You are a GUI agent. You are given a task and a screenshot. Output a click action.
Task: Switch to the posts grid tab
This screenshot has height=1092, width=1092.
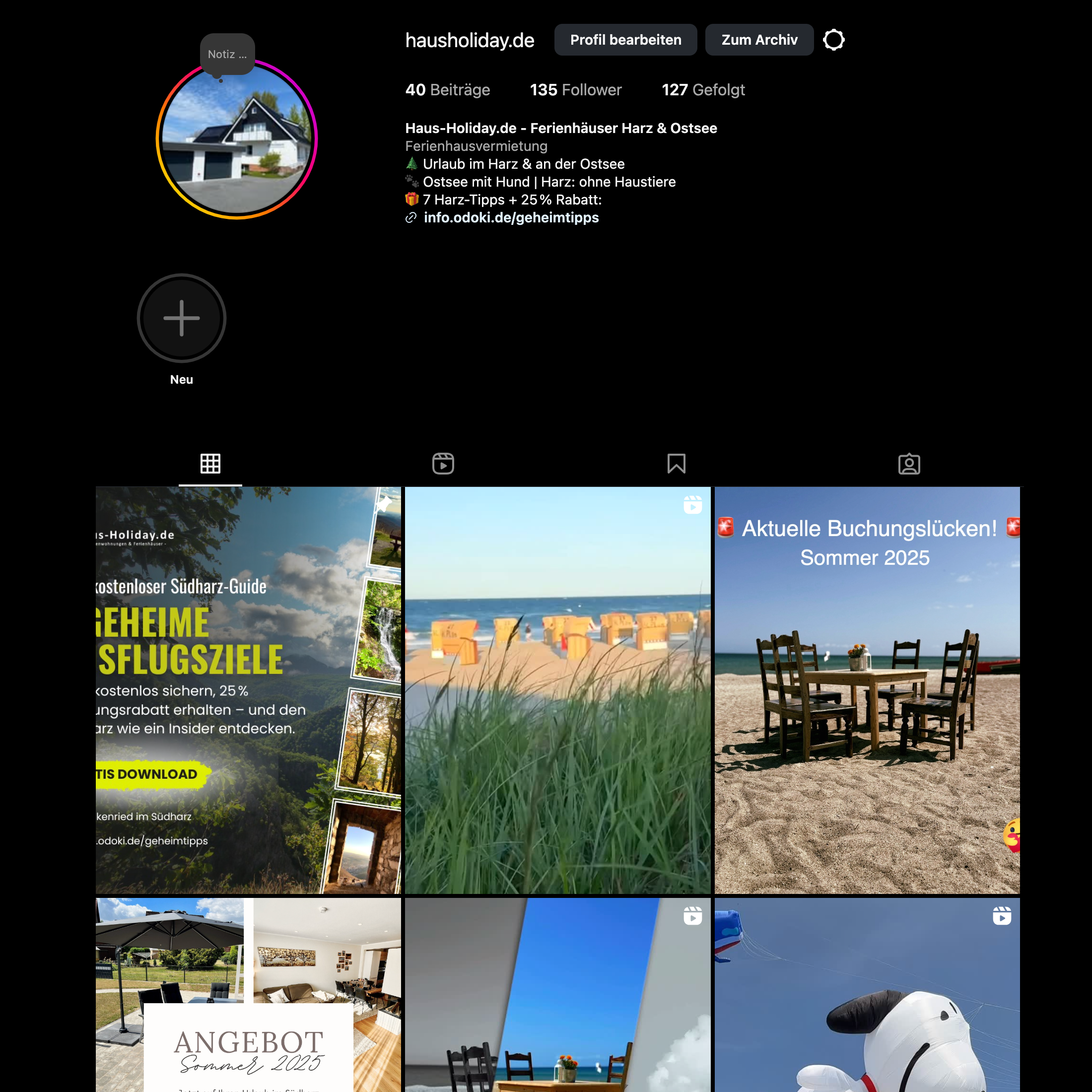pyautogui.click(x=210, y=464)
